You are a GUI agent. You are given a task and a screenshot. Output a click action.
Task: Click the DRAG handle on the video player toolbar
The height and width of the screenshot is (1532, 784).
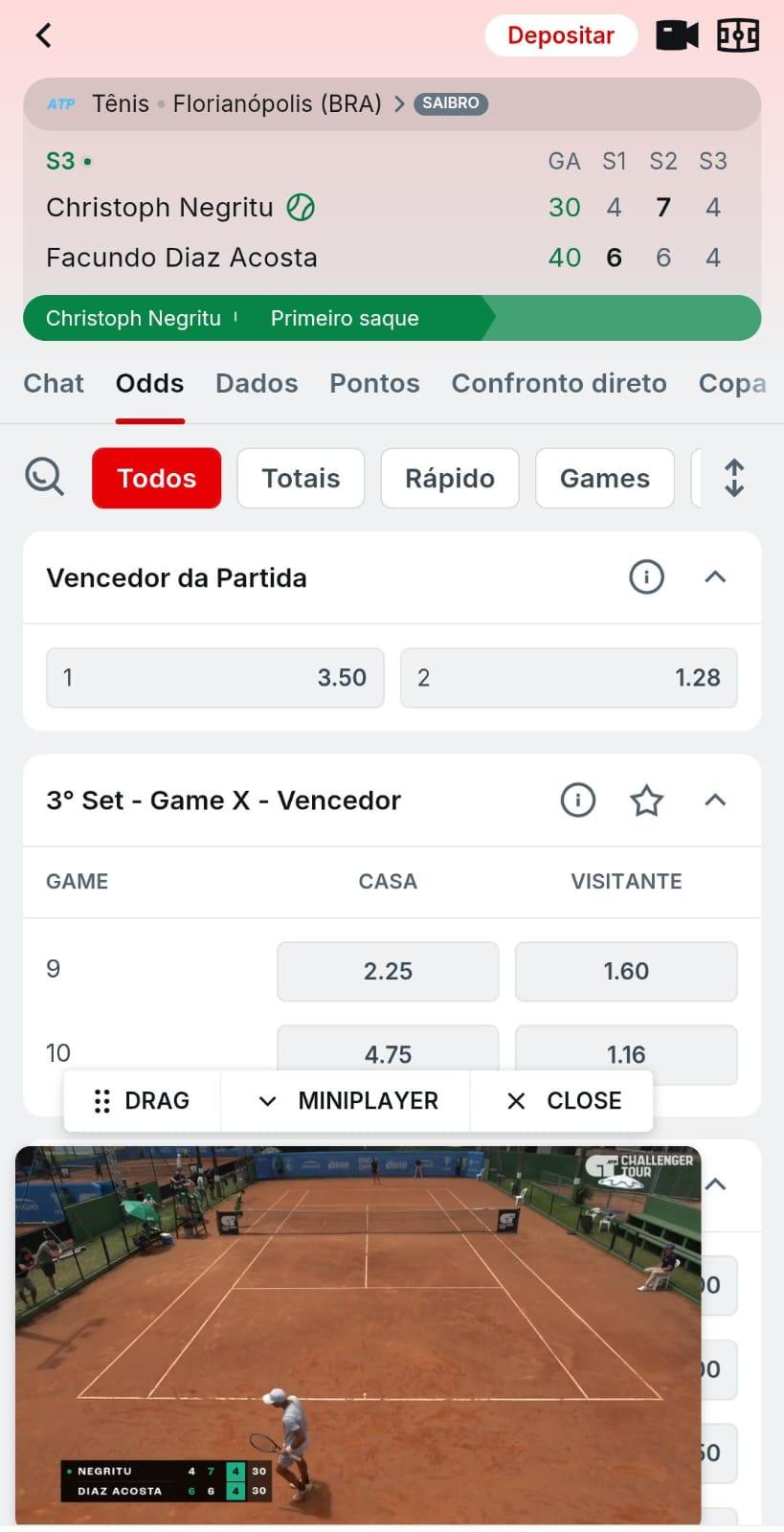(142, 1100)
